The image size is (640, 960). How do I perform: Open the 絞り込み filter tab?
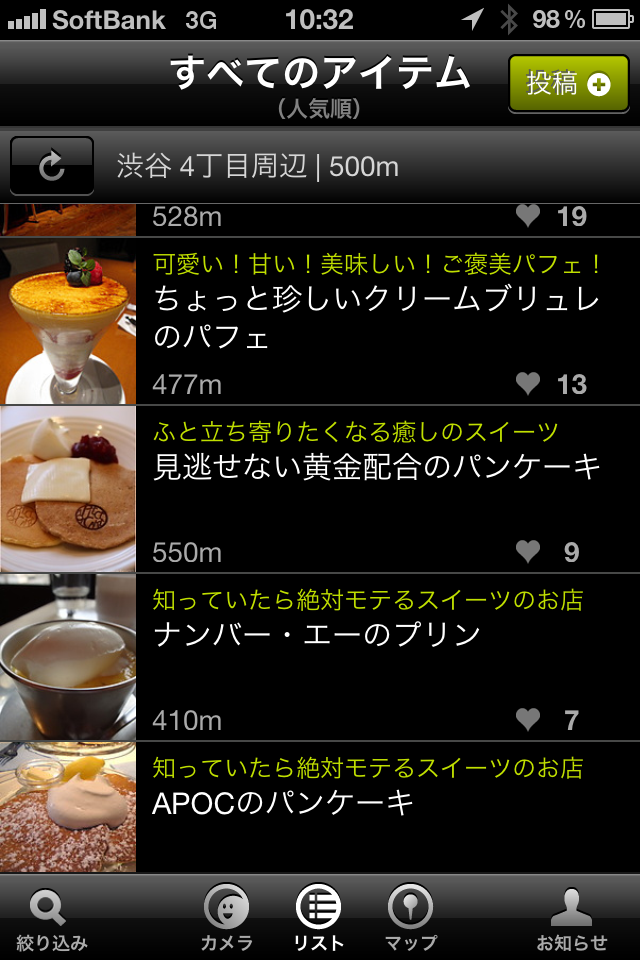coord(51,919)
